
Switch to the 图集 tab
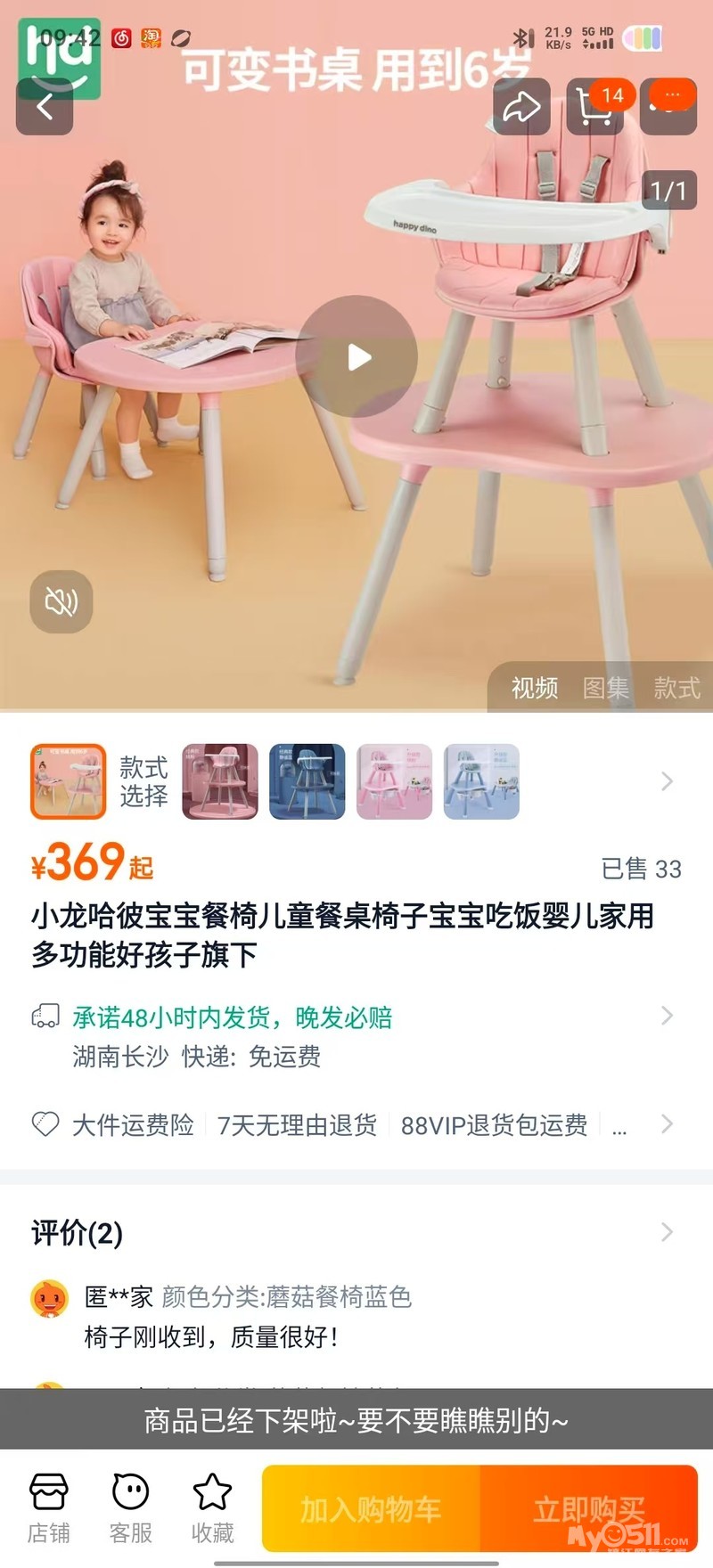pyautogui.click(x=606, y=688)
